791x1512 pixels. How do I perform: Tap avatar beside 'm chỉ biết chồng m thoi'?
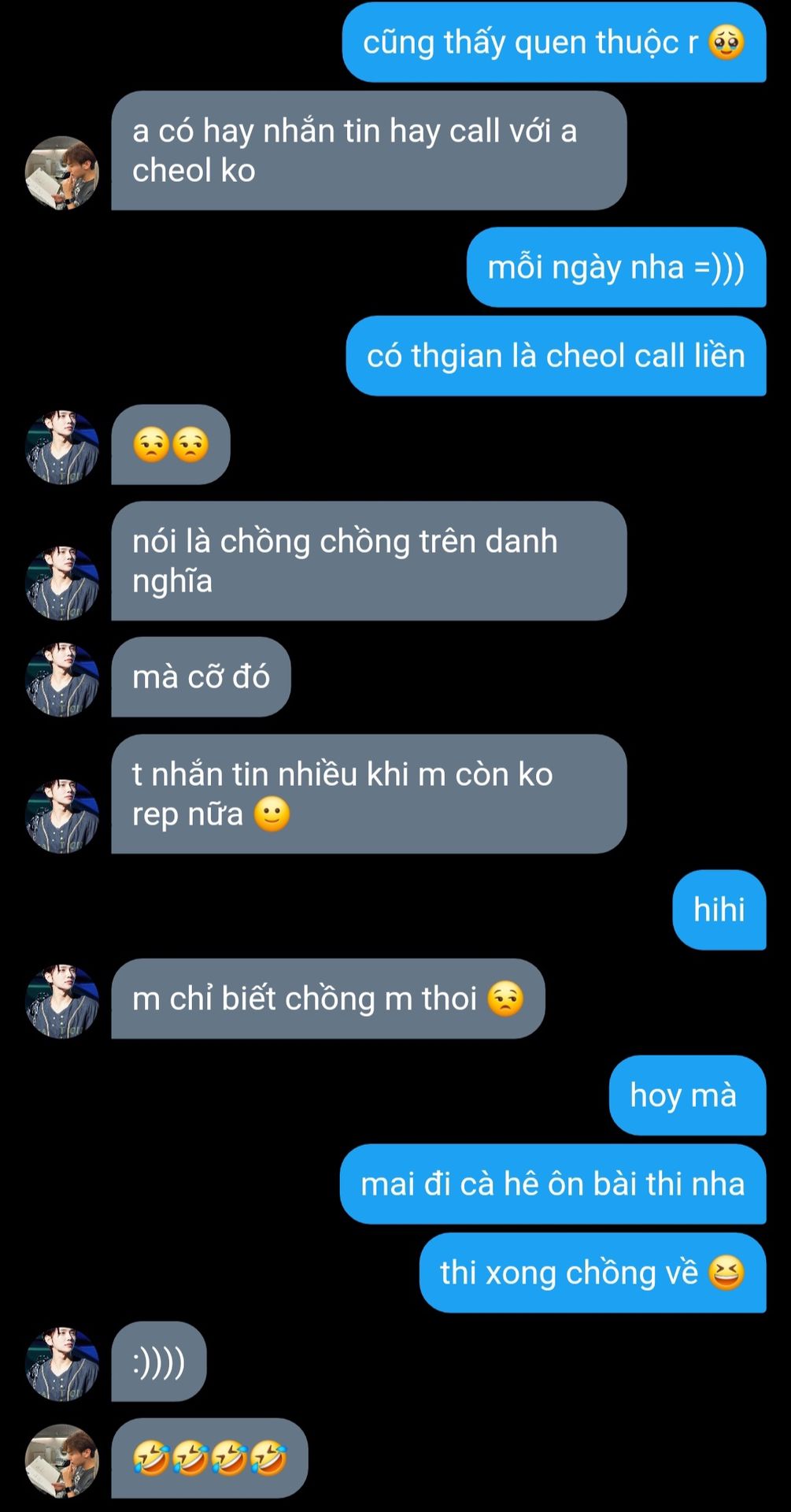pyautogui.click(x=61, y=1001)
